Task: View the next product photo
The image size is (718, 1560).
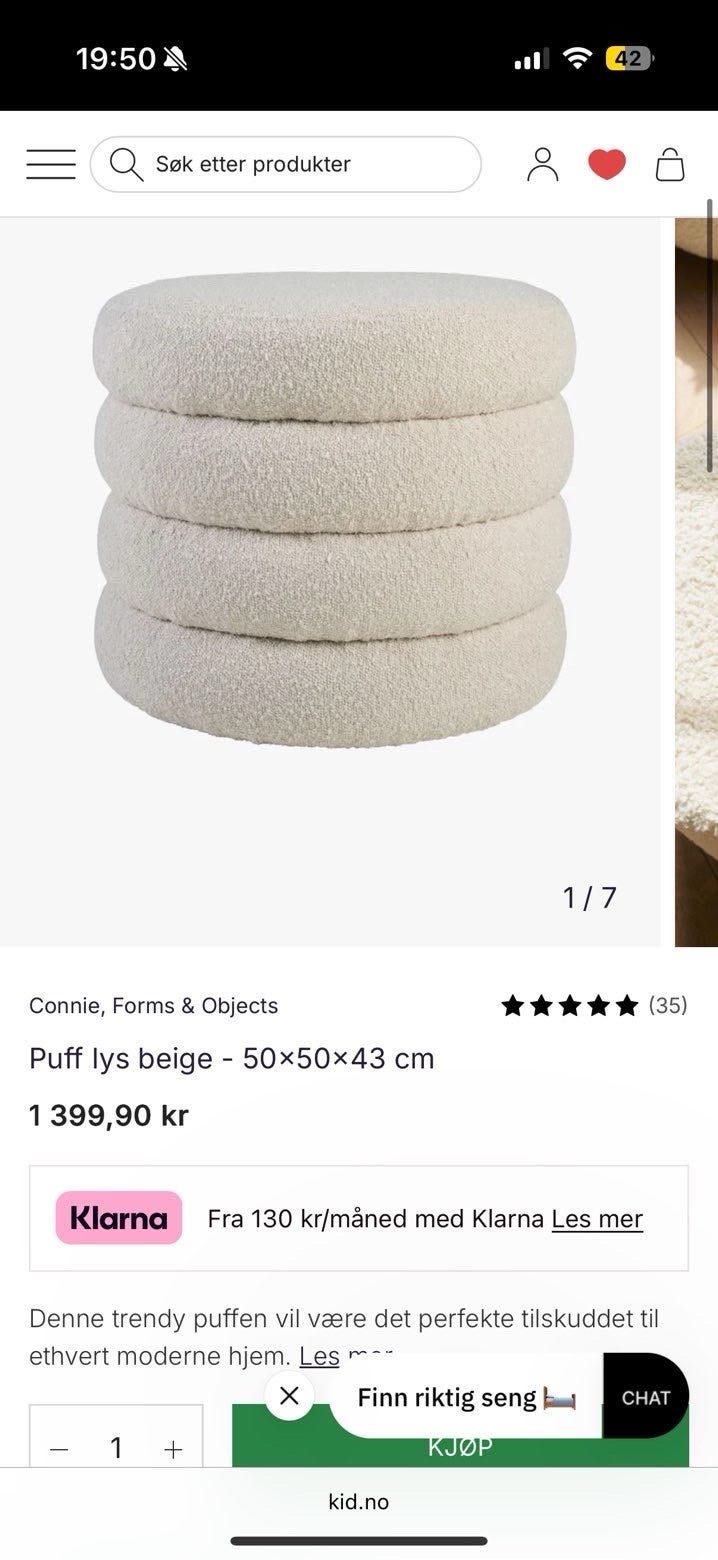Action: tap(696, 580)
